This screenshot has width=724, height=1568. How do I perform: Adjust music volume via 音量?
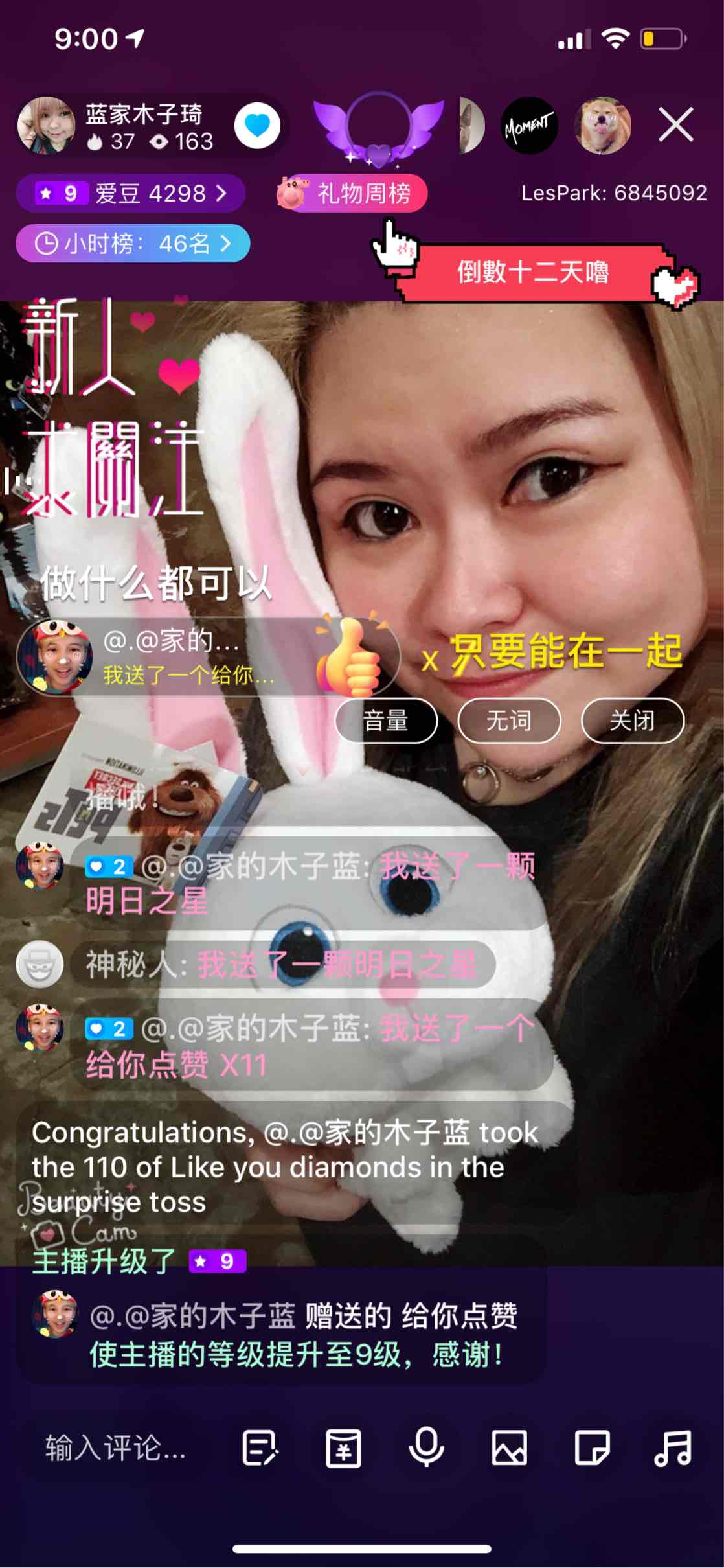[x=386, y=721]
